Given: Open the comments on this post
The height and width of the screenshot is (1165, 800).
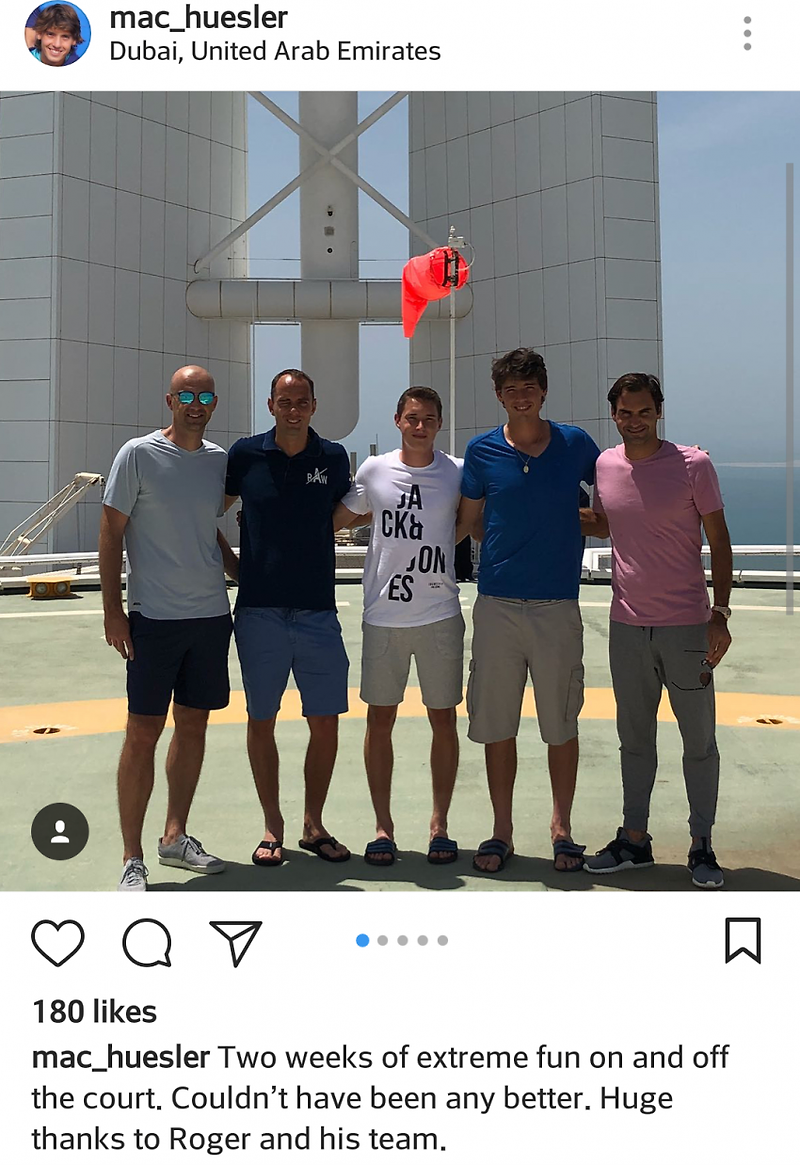Looking at the screenshot, I should pyautogui.click(x=147, y=942).
